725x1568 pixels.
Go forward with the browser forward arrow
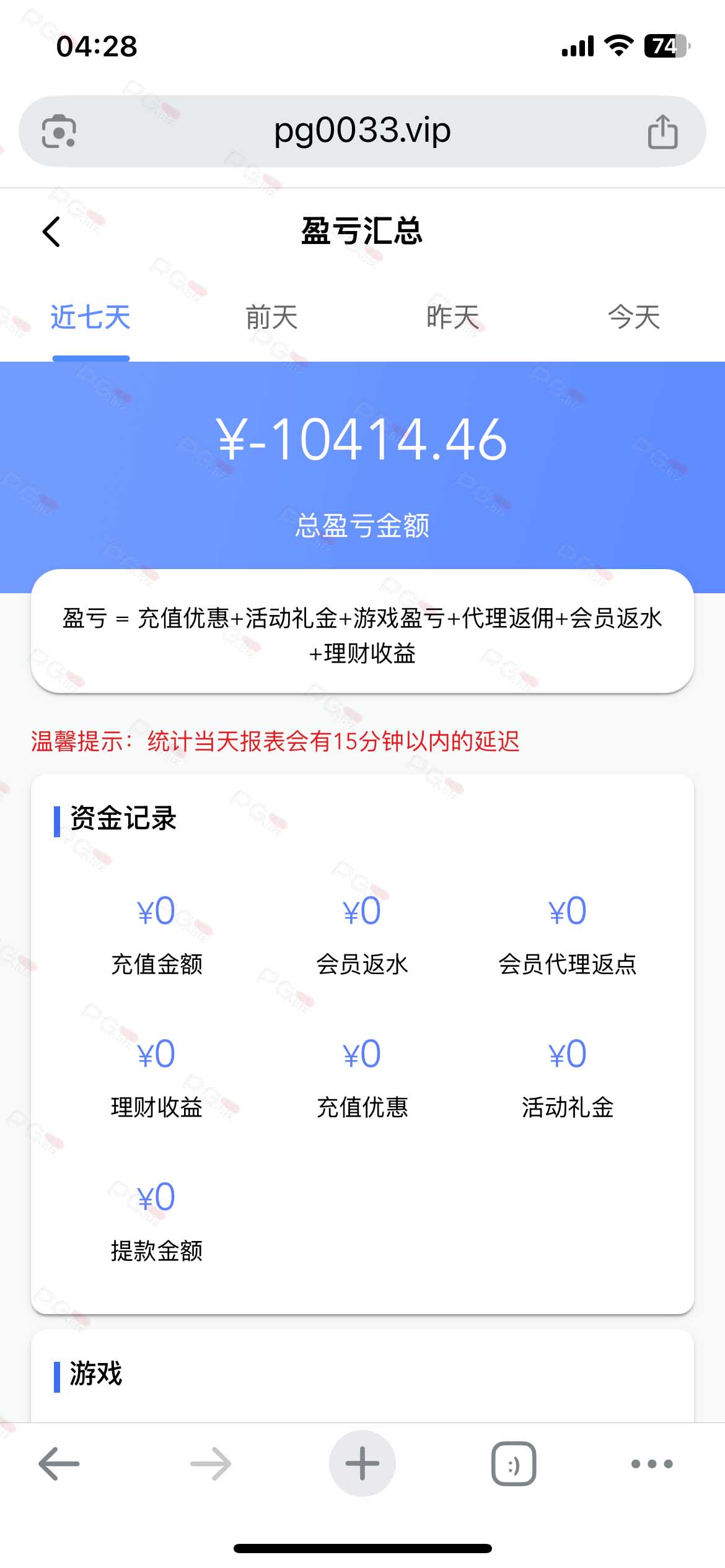211,1464
